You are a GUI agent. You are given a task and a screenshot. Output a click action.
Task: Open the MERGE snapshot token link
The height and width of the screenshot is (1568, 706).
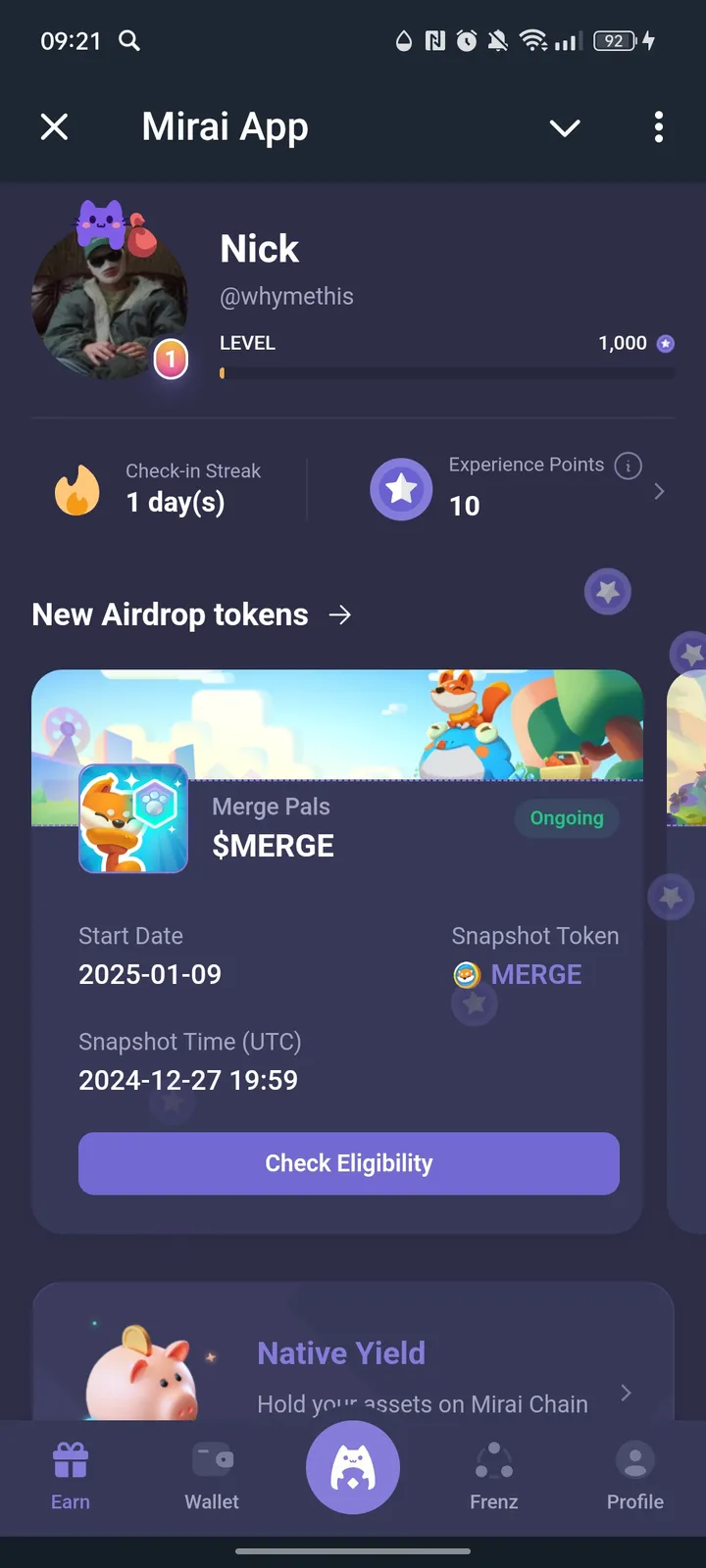pos(535,974)
